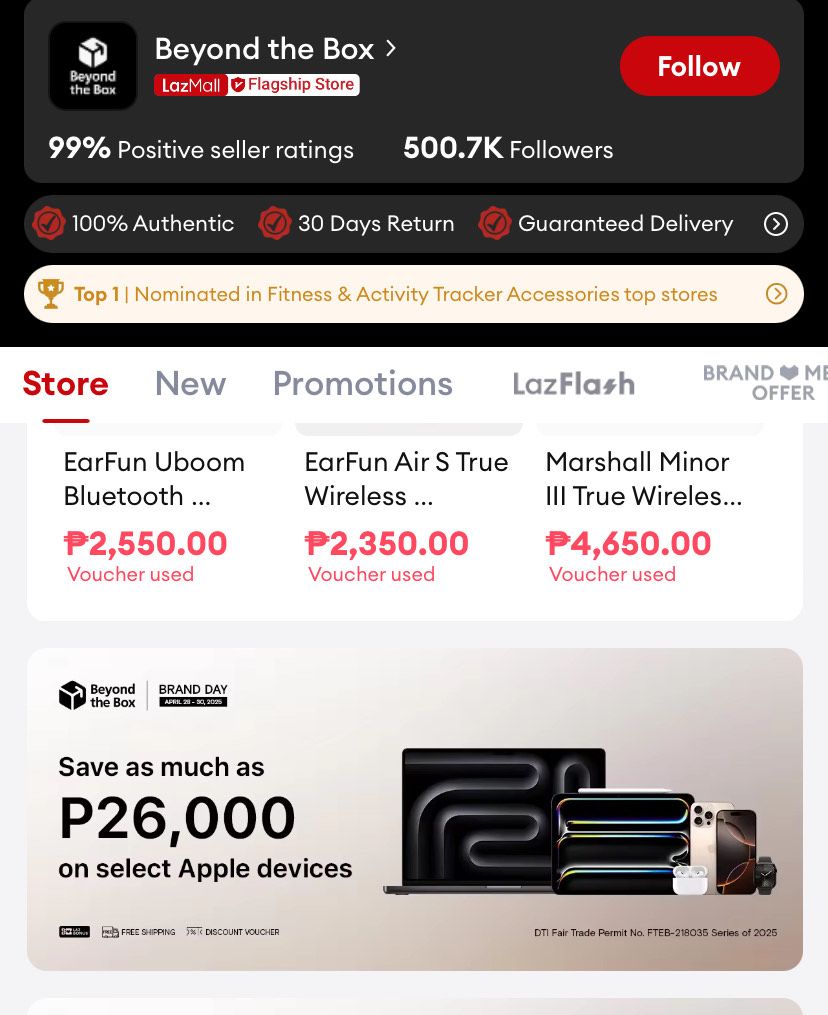Image resolution: width=828 pixels, height=1015 pixels.
Task: Open Top 1 Fitness Tracker ranking banner
Action: pyautogui.click(x=413, y=294)
